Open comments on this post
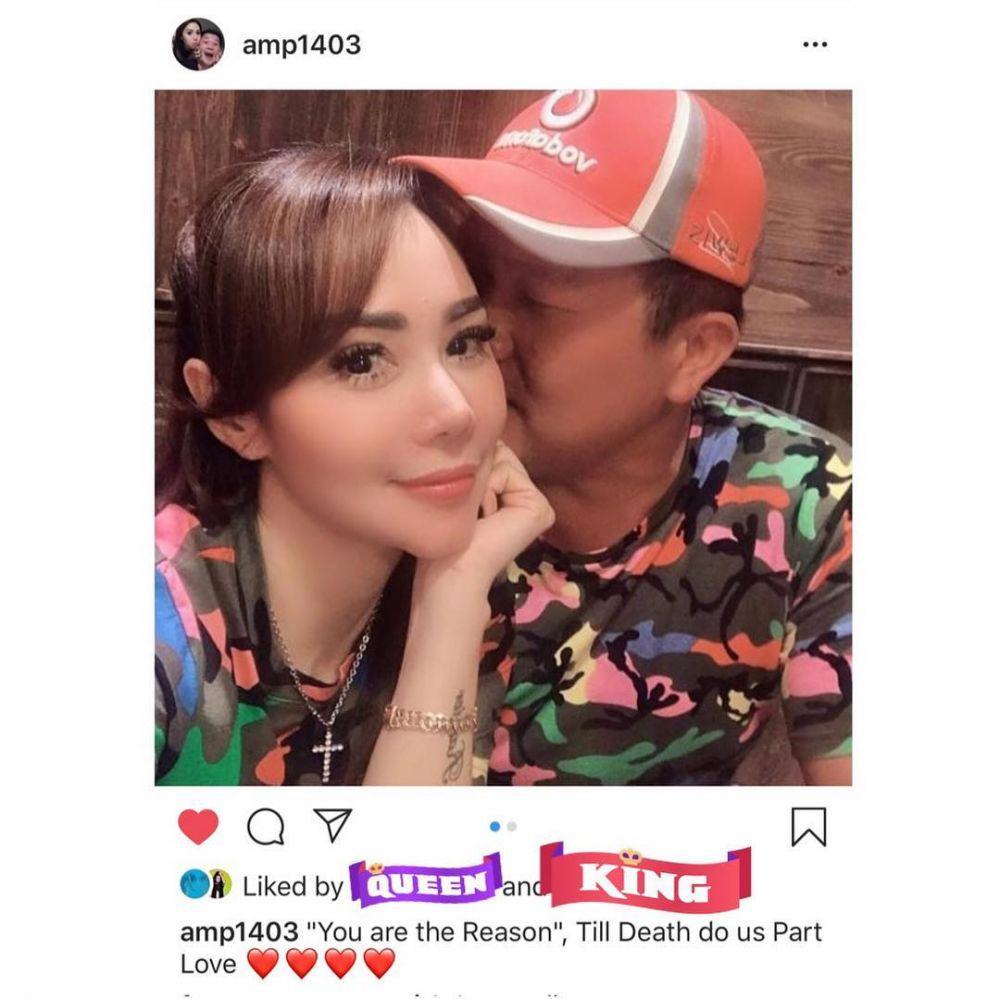 pyautogui.click(x=265, y=826)
